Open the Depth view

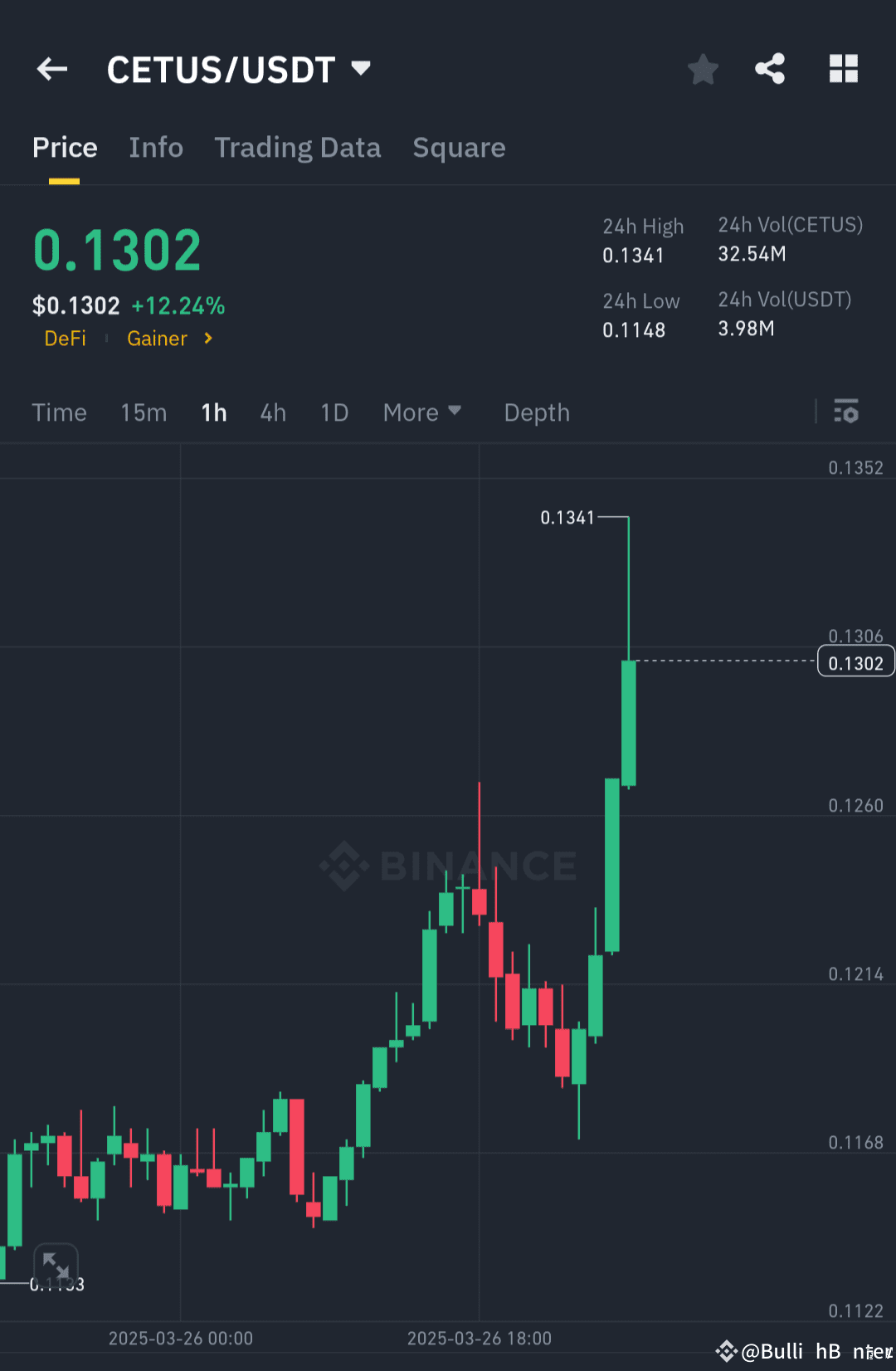pos(536,412)
